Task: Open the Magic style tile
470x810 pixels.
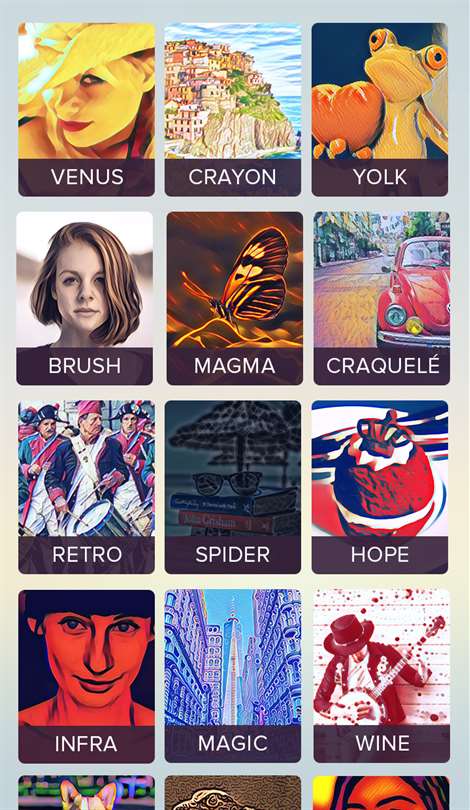Action: pyautogui.click(x=233, y=676)
